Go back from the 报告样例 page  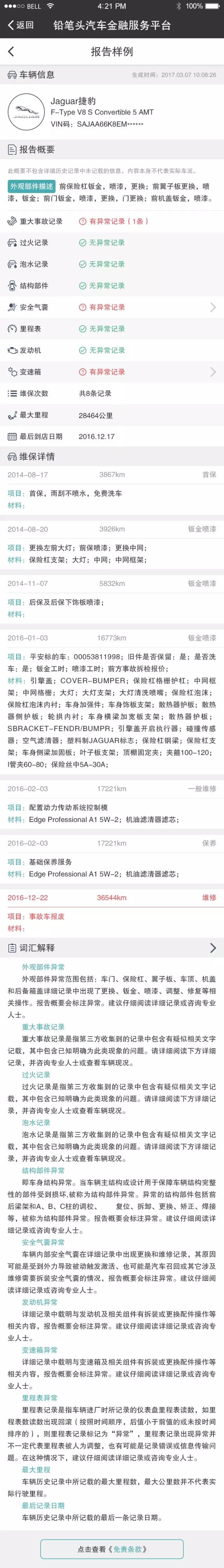pyautogui.click(x=11, y=52)
